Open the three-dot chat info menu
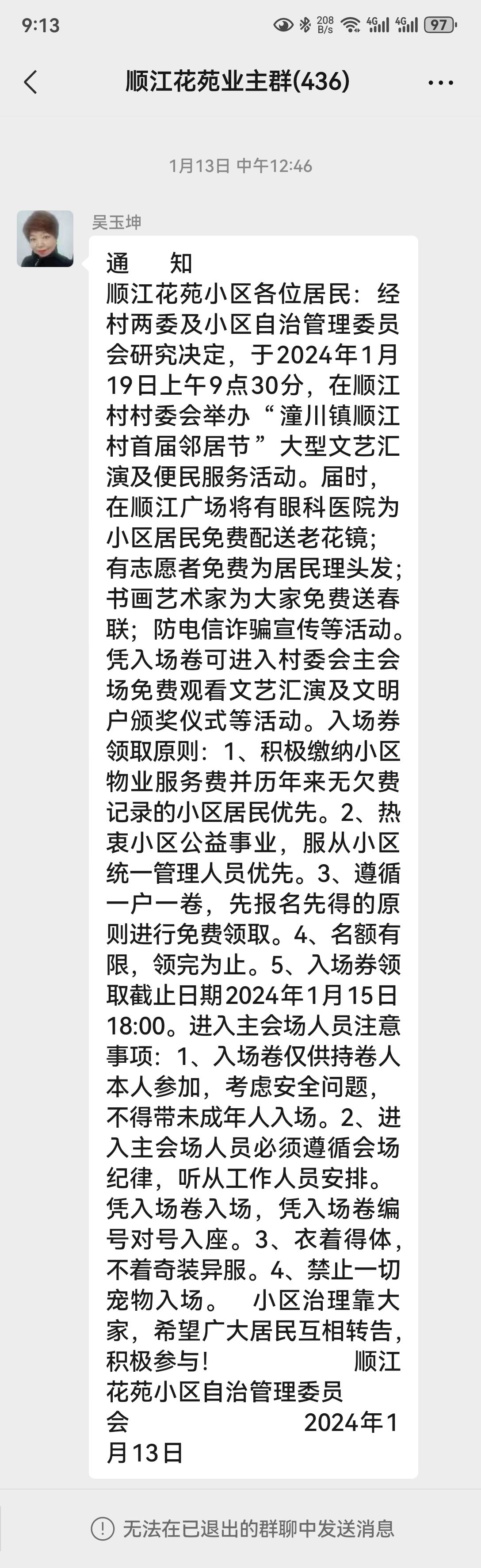 coord(441,82)
